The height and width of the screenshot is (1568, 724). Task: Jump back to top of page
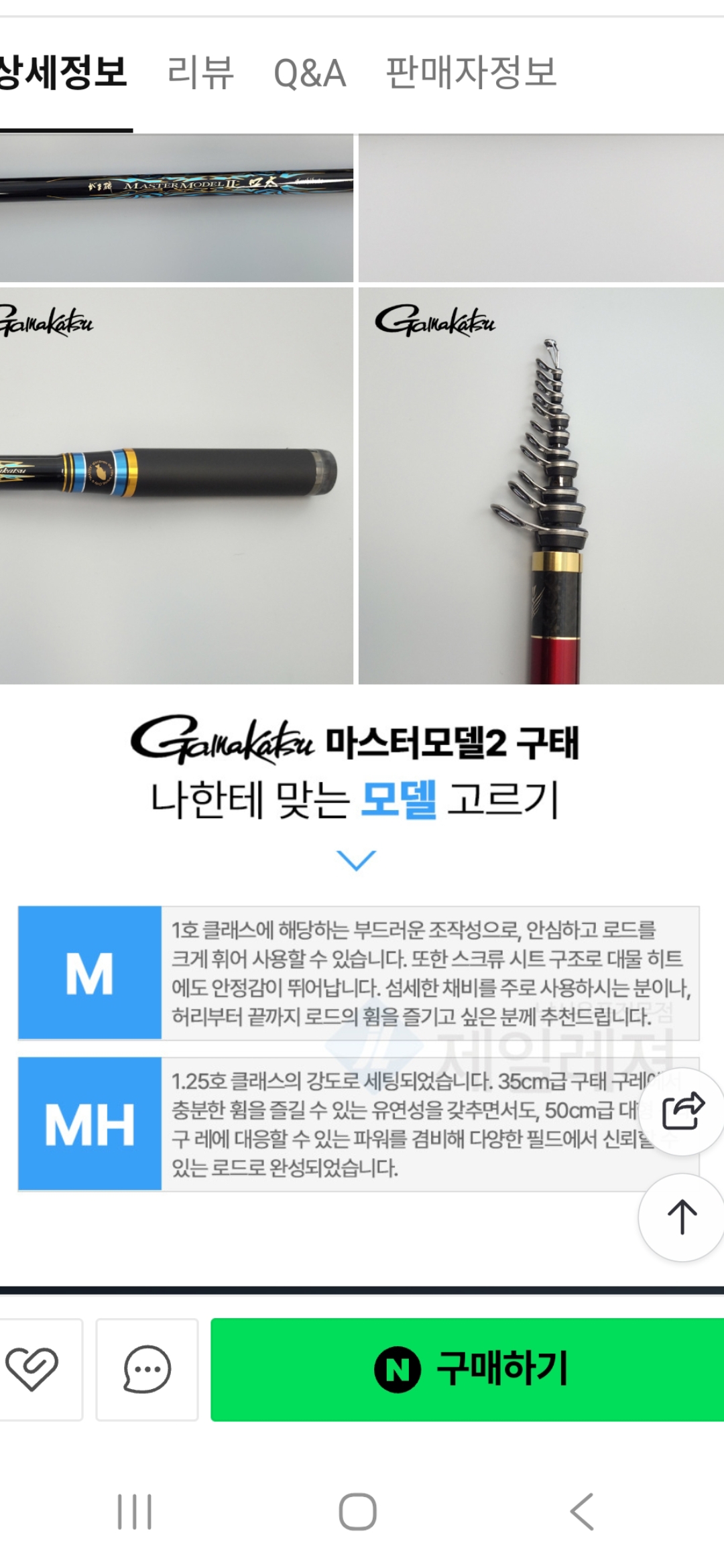pos(682,1217)
